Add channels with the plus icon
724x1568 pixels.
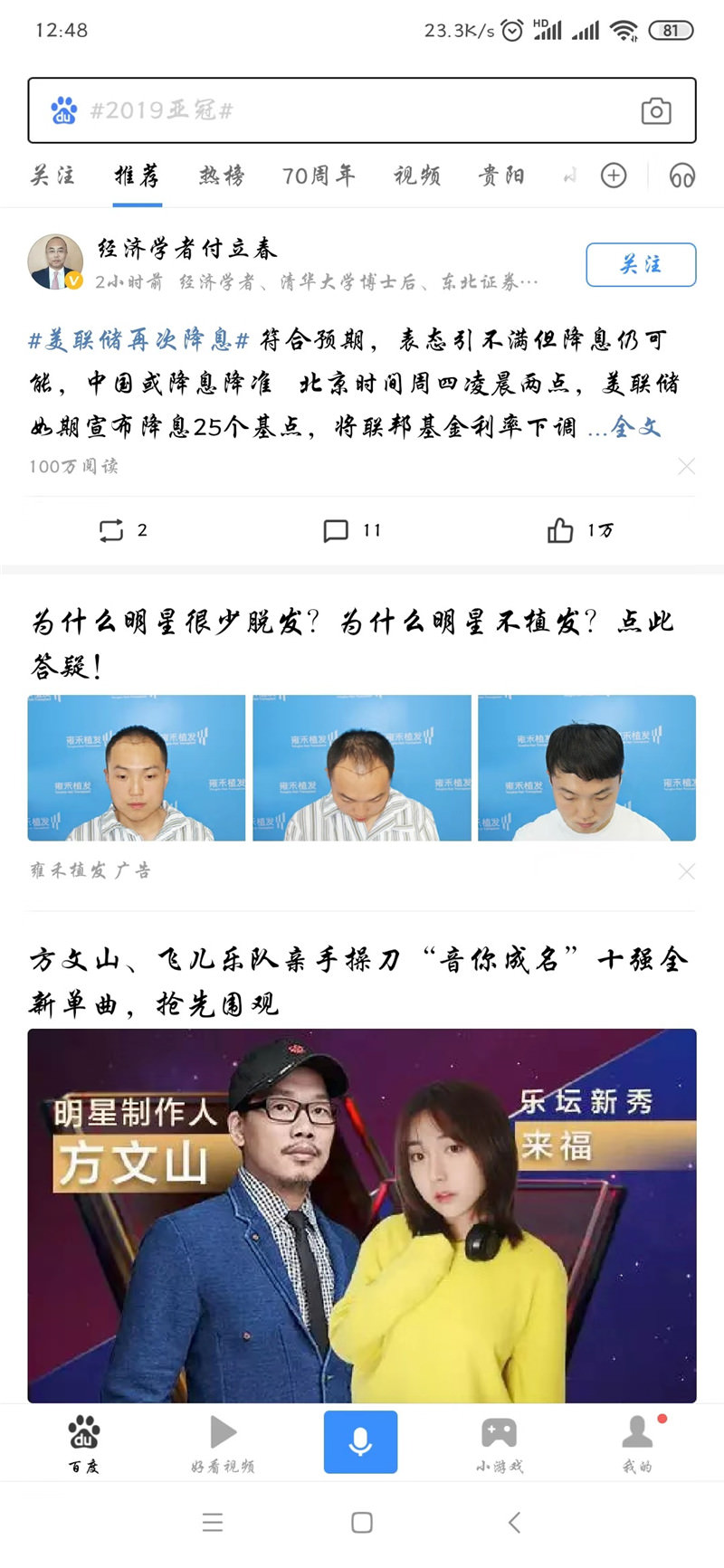pos(614,176)
